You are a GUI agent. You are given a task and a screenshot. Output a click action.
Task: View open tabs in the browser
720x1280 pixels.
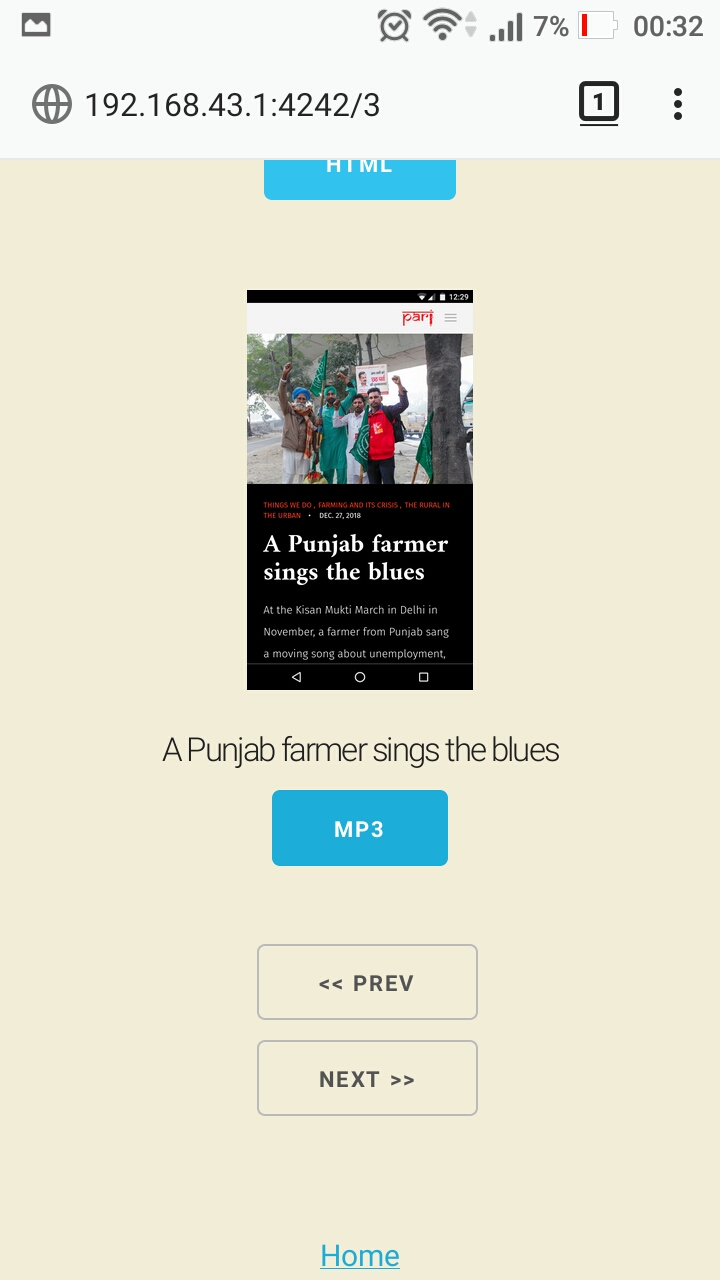click(x=598, y=103)
